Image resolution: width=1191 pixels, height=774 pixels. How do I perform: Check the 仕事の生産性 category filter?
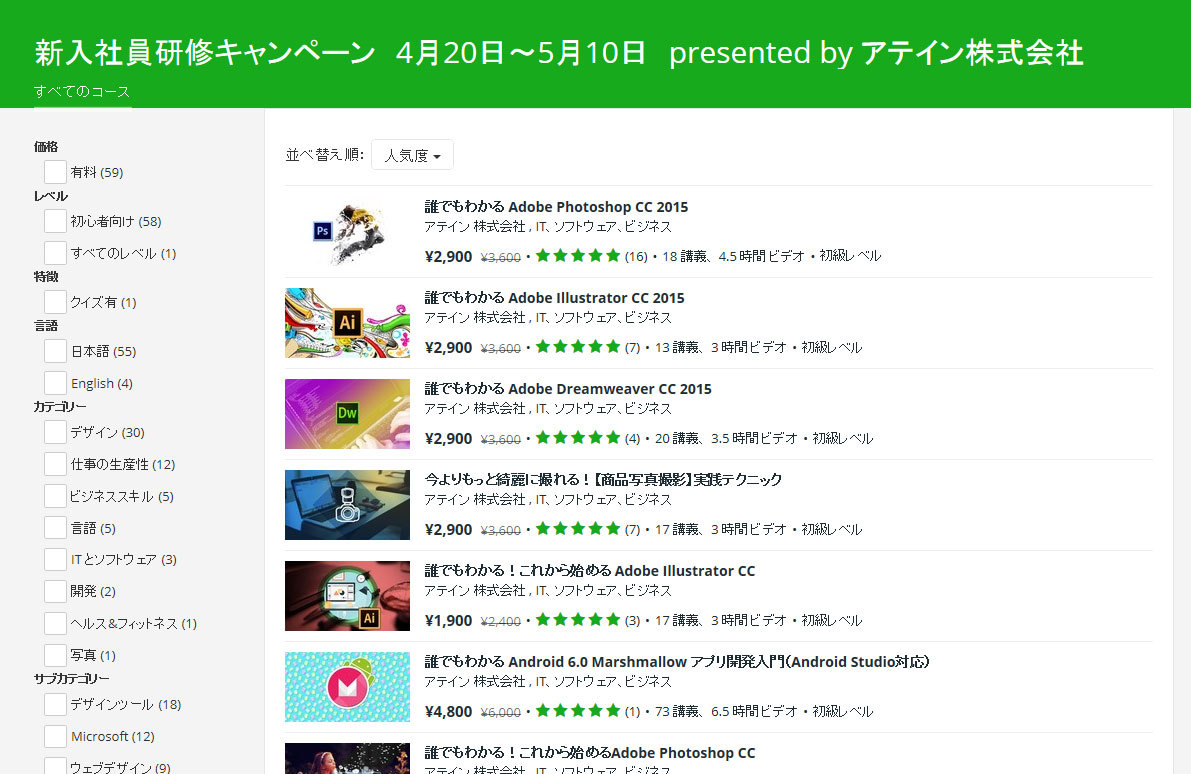coord(56,464)
